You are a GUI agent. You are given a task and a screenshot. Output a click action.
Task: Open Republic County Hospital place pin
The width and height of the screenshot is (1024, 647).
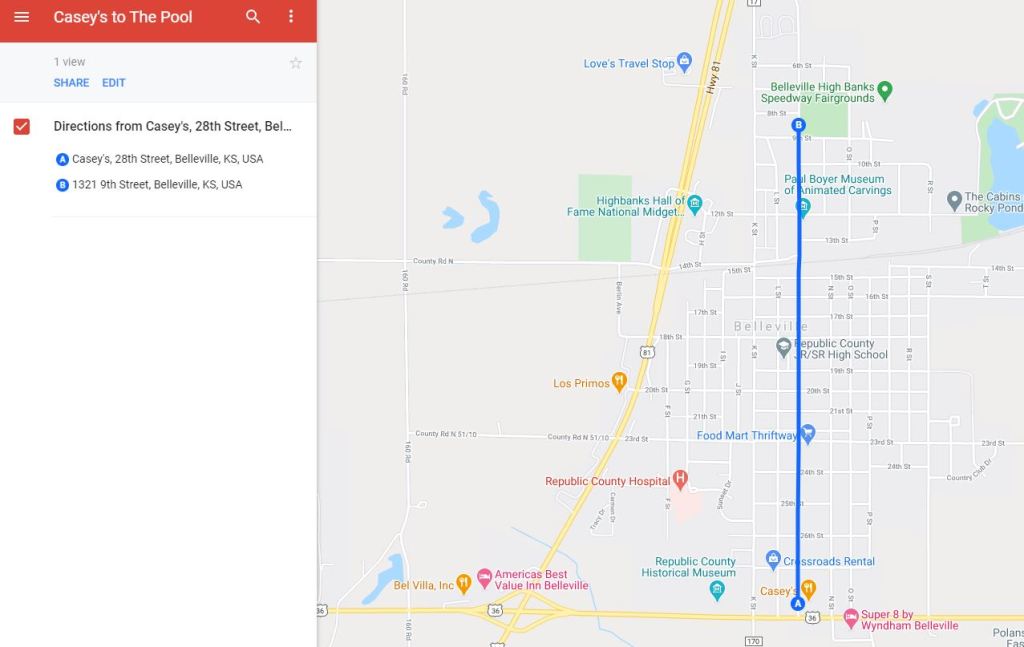click(681, 480)
